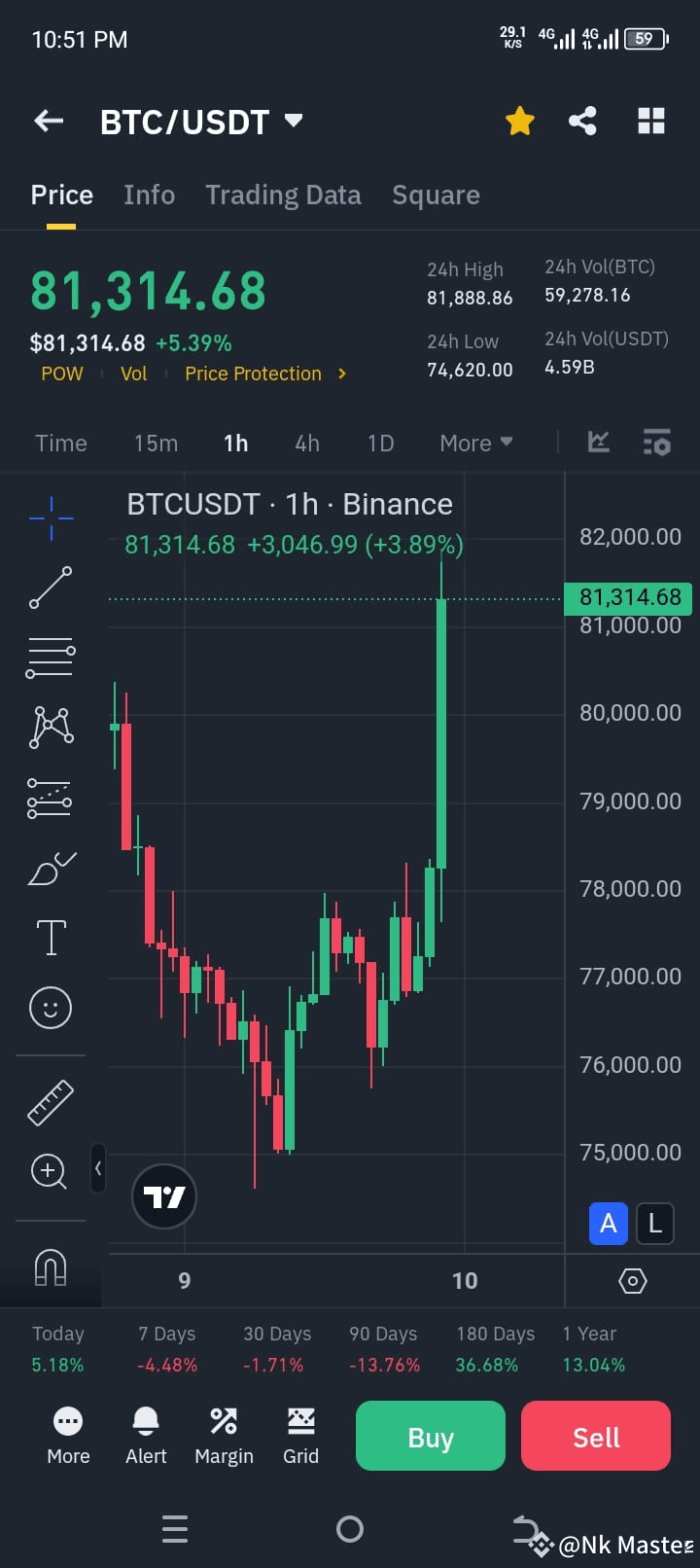Open the emoji sticker tool

[x=50, y=1008]
